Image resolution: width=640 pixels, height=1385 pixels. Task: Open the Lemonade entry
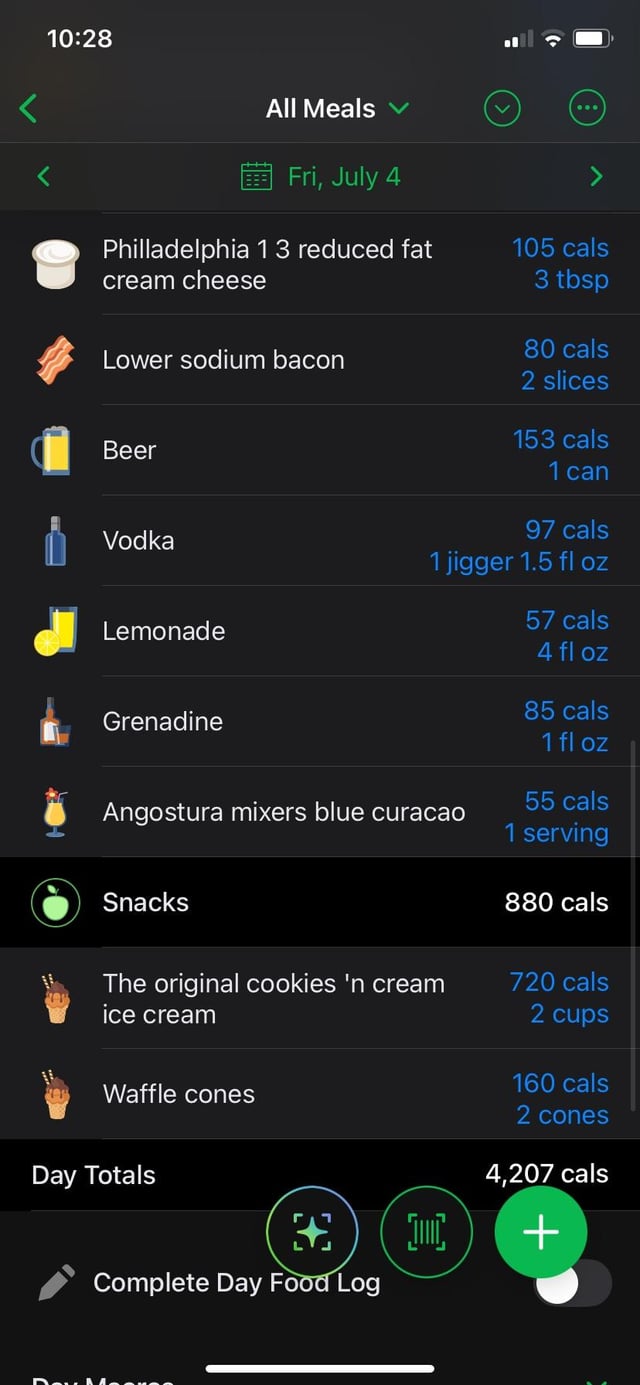point(320,631)
